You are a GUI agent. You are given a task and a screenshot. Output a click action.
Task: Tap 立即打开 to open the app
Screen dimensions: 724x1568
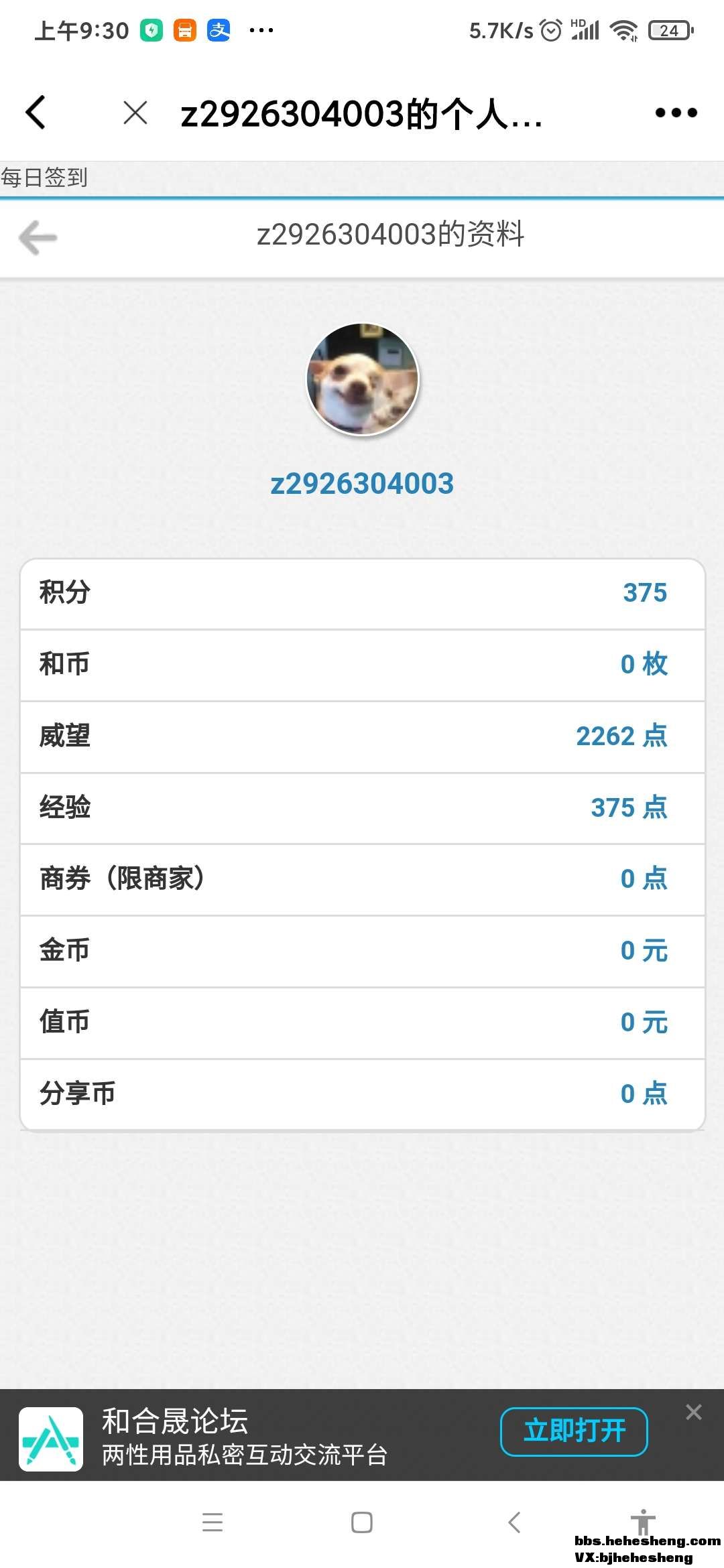574,1431
